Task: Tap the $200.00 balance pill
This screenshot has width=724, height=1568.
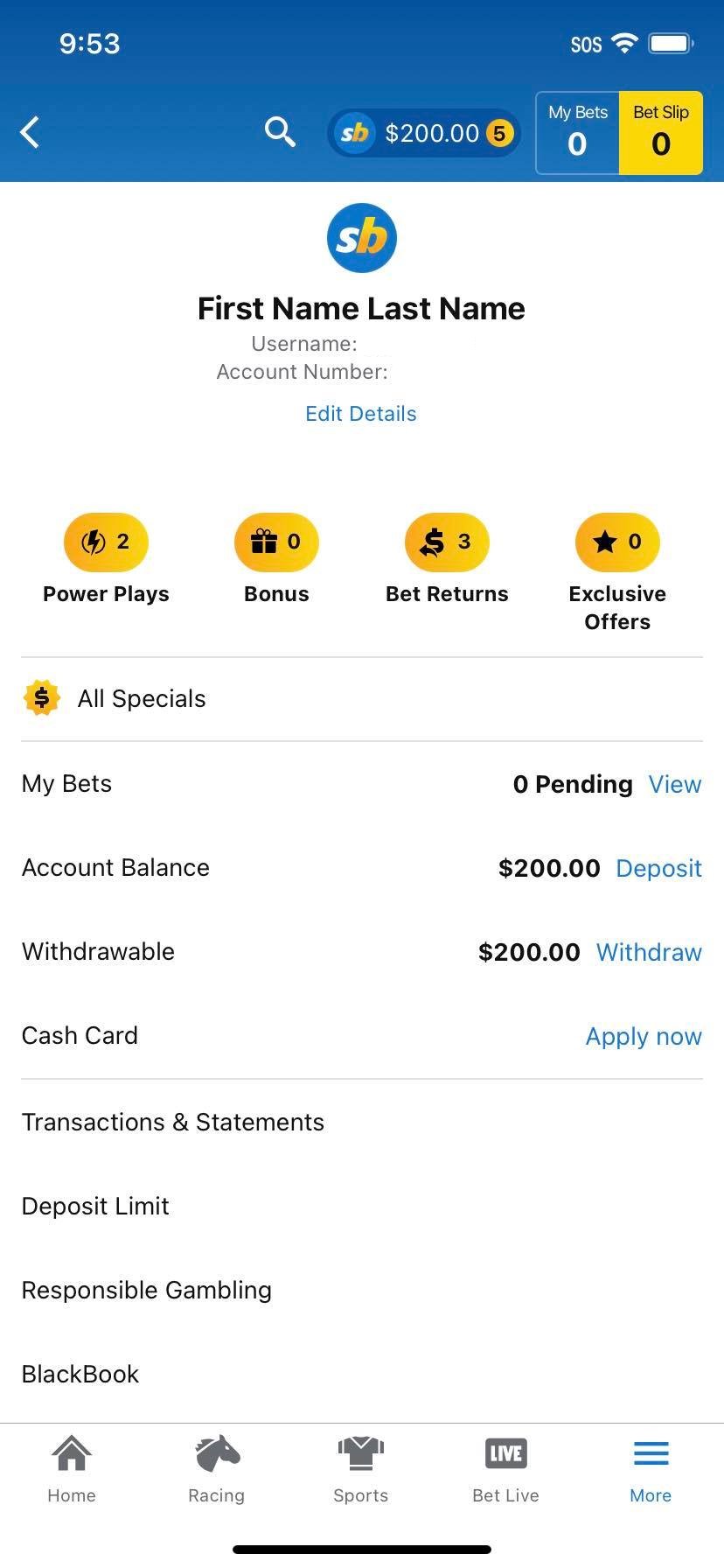Action: coord(424,133)
